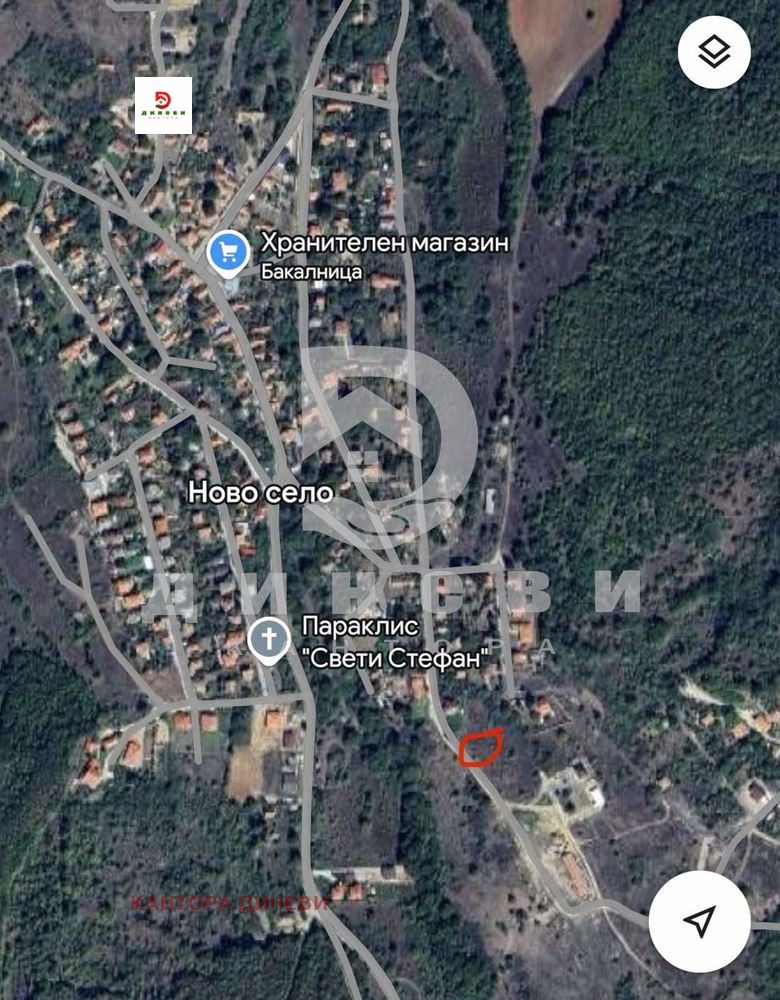The image size is (780, 1000).
Task: Open the map layers selector
Action: (714, 52)
